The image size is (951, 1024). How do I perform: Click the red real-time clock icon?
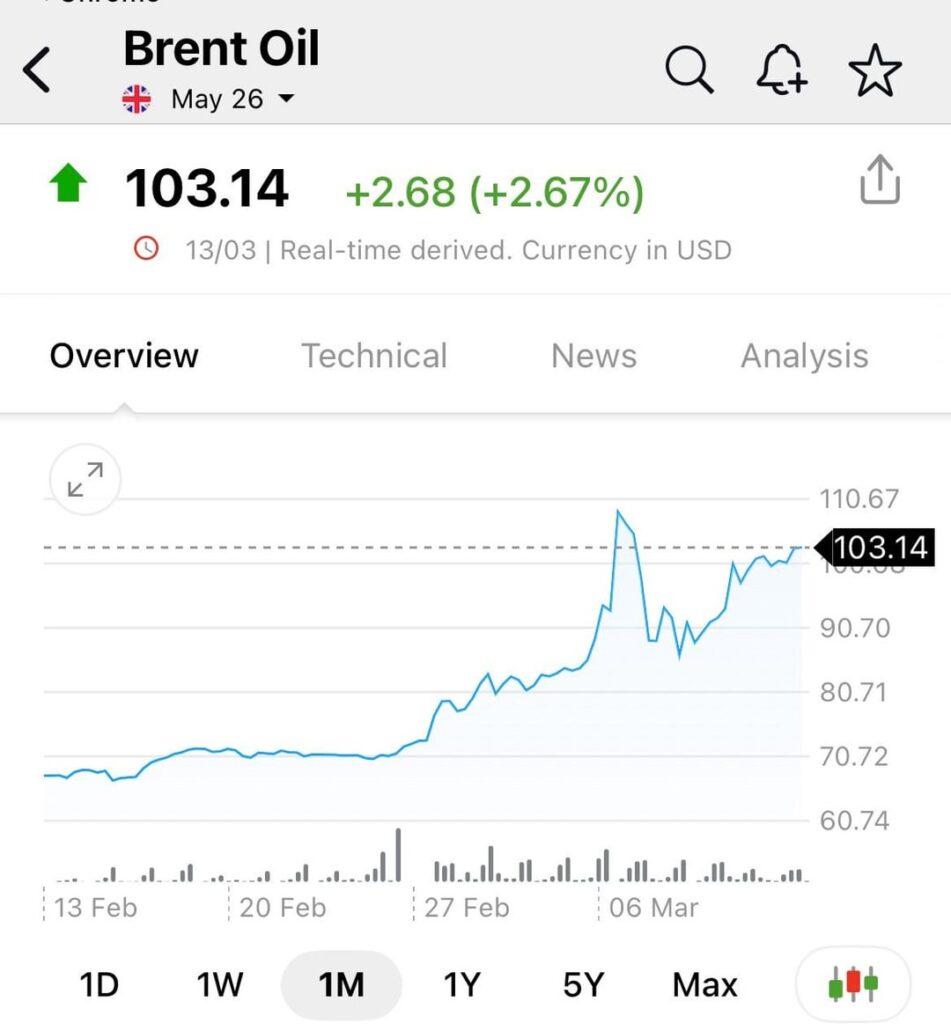tap(147, 250)
